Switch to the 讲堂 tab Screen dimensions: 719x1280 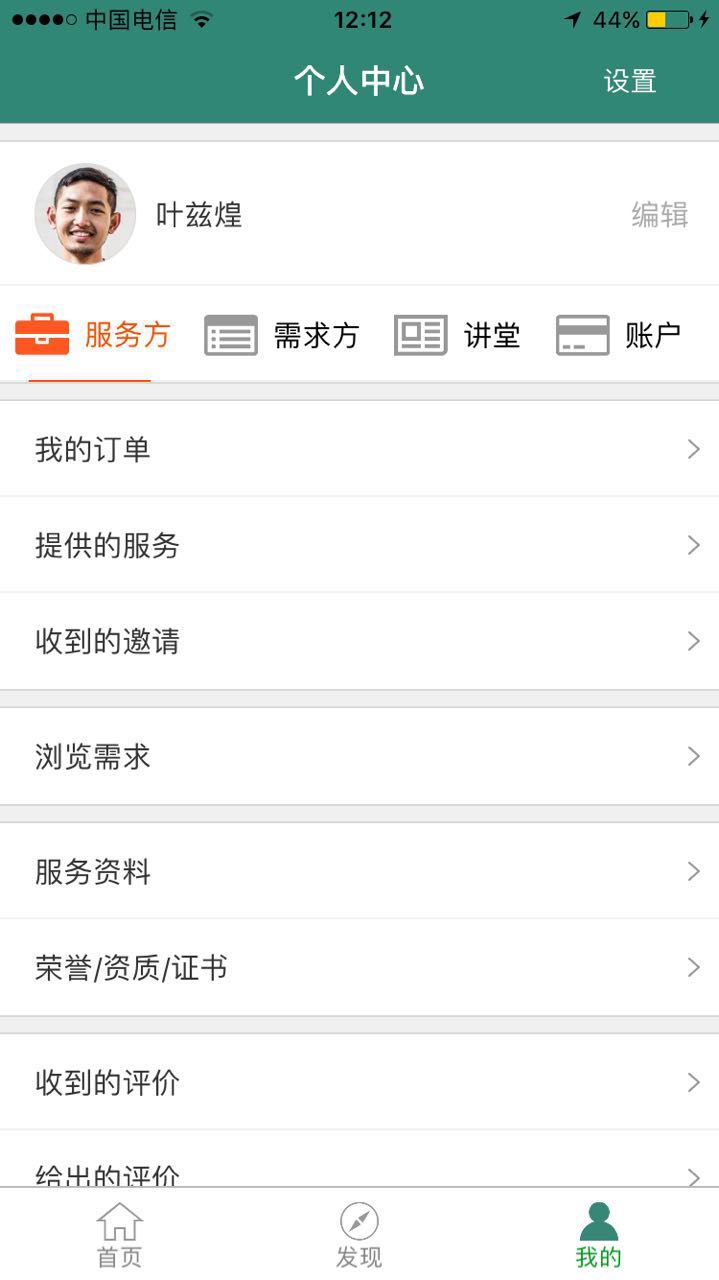pos(458,335)
